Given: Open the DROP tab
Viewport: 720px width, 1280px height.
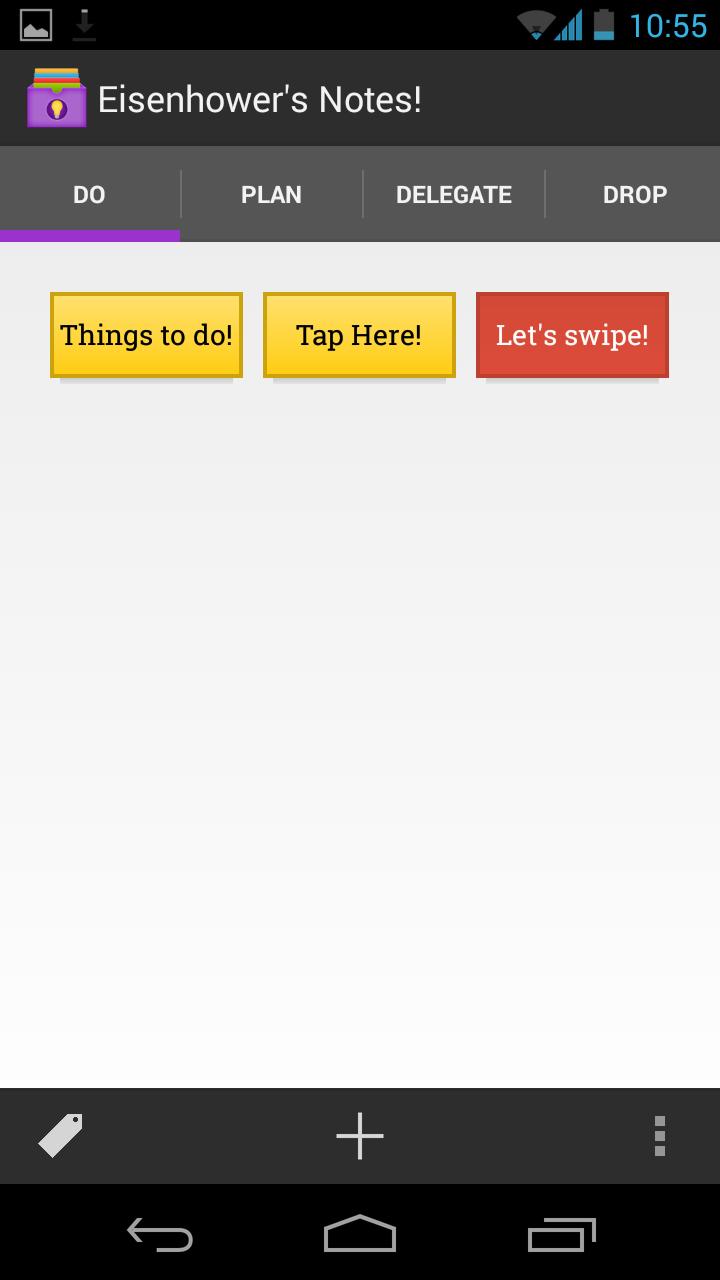Looking at the screenshot, I should coord(634,194).
